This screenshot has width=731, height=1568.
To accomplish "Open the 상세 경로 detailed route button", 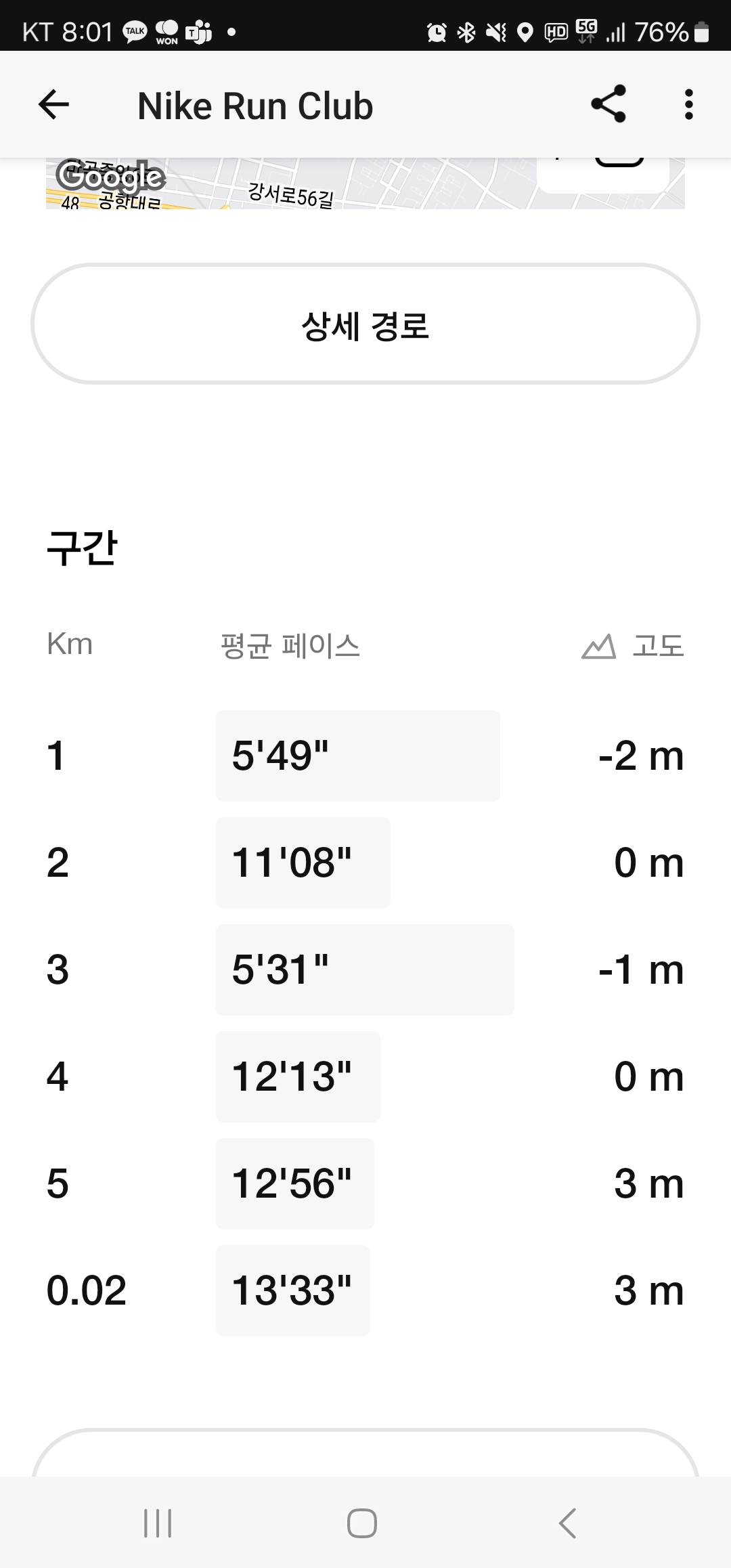I will pyautogui.click(x=365, y=324).
